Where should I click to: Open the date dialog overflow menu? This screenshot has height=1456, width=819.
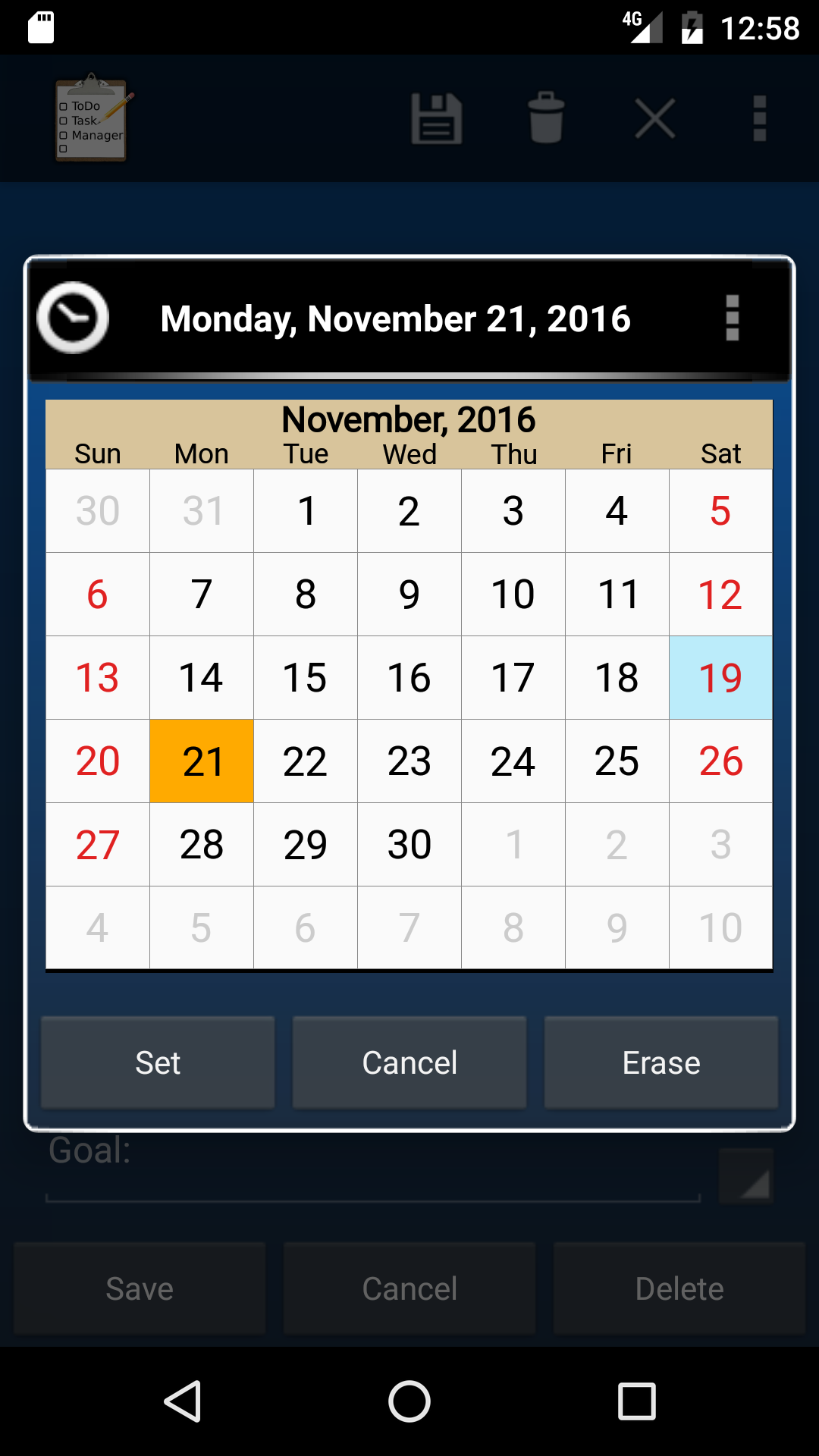pos(732,318)
